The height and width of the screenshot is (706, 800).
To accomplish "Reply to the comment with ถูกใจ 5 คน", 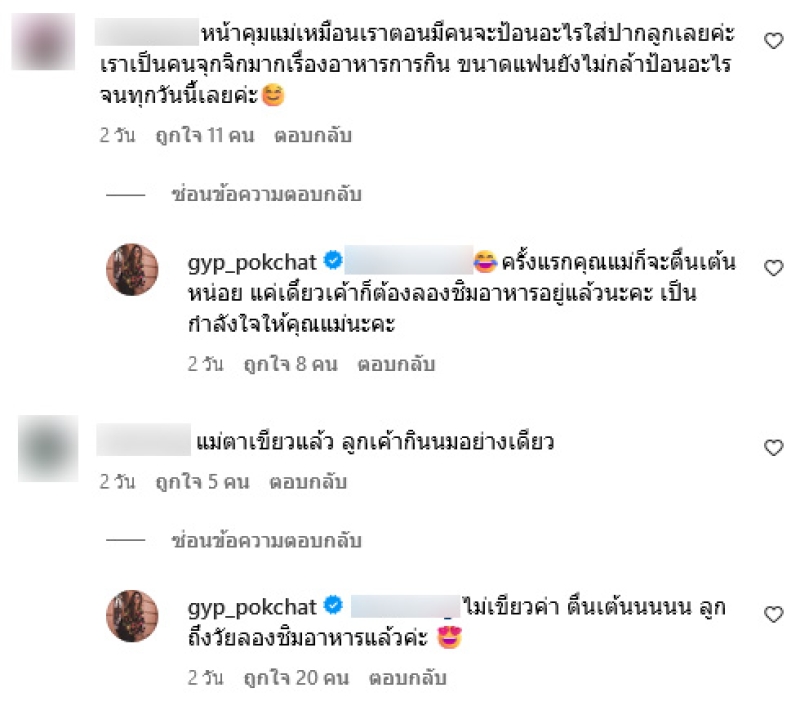I will pyautogui.click(x=310, y=482).
